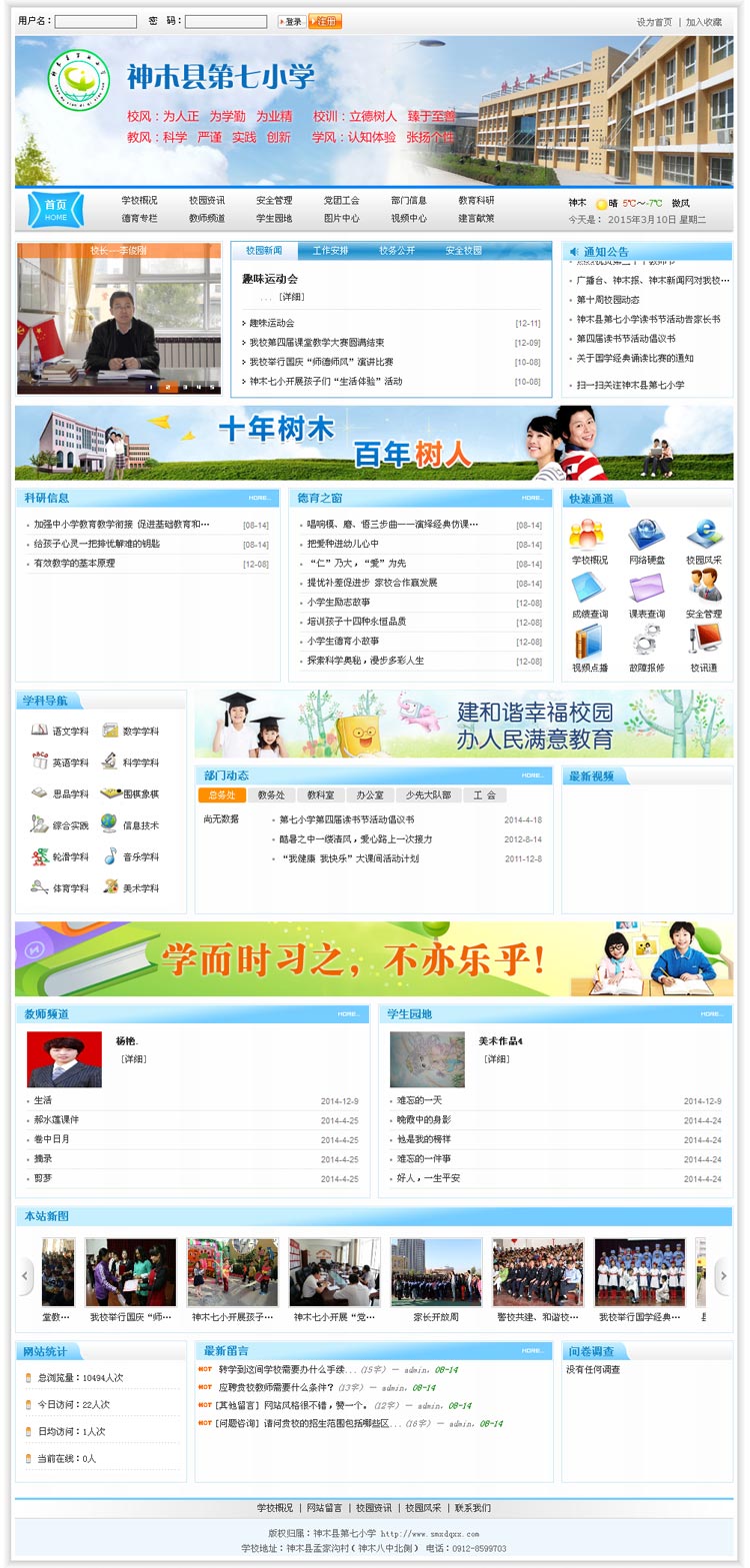750x1568 pixels.
Task: Open notice 第十周校园动态
Action: (x=607, y=300)
